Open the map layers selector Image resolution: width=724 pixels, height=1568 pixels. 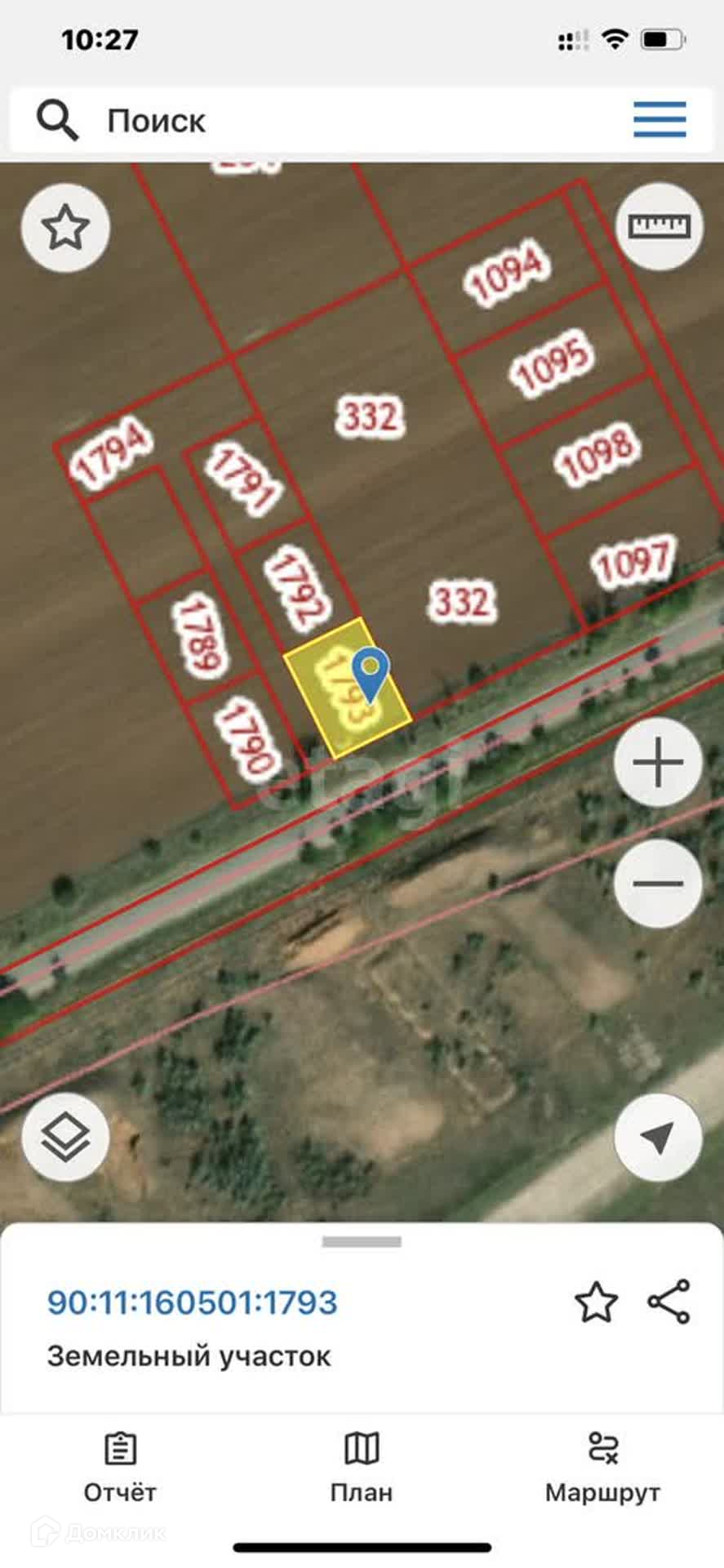pyautogui.click(x=65, y=1137)
